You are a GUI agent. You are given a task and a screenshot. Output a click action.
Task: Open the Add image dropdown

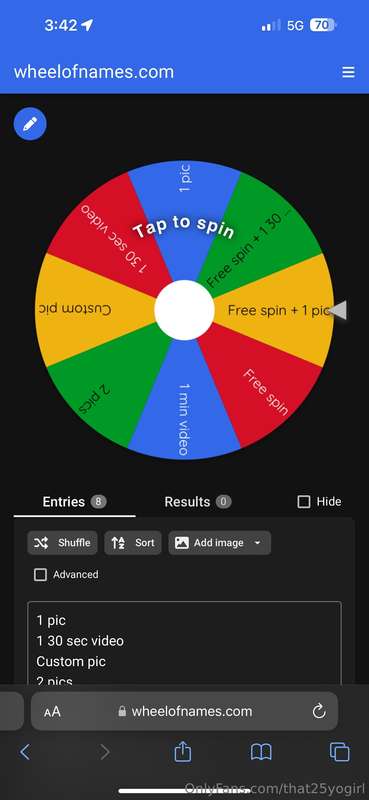point(219,543)
